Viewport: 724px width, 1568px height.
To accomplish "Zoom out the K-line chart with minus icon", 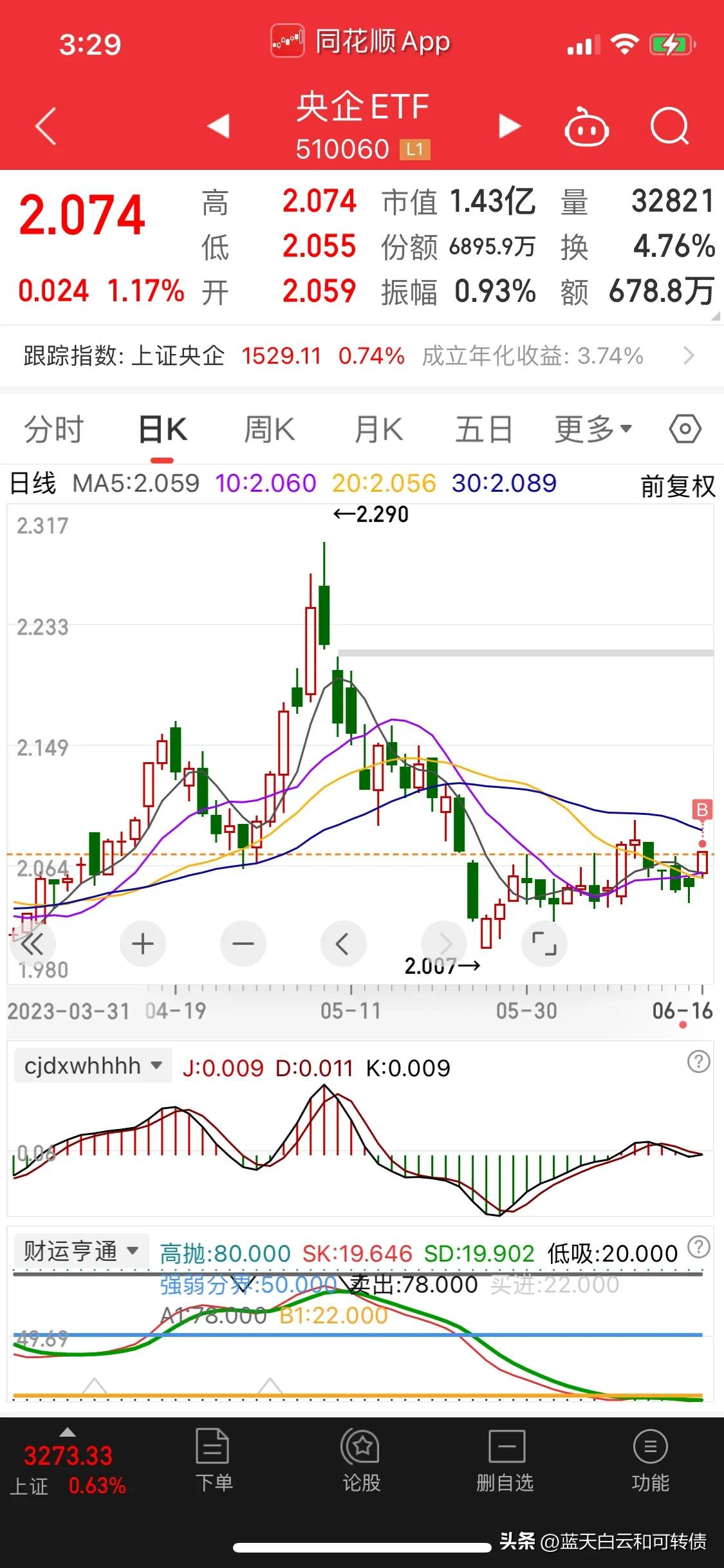I will (243, 944).
